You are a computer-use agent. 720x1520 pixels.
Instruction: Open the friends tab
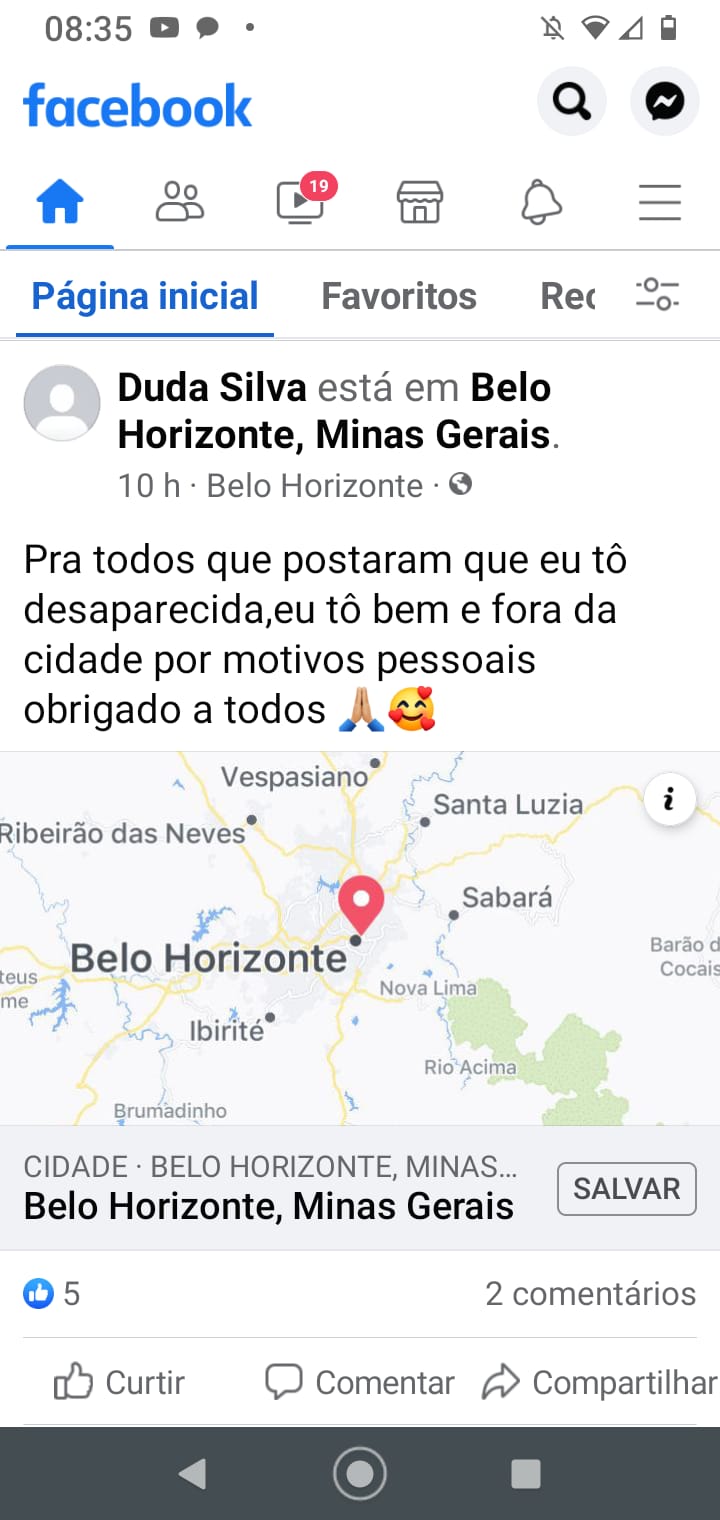(180, 202)
